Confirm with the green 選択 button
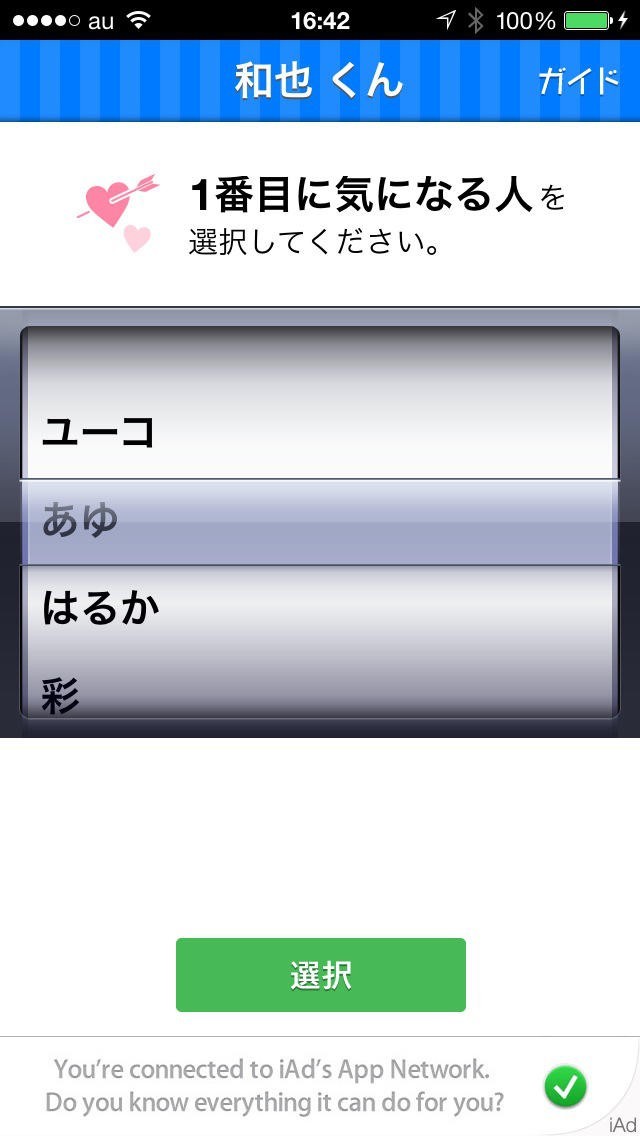The width and height of the screenshot is (640, 1136). click(320, 975)
